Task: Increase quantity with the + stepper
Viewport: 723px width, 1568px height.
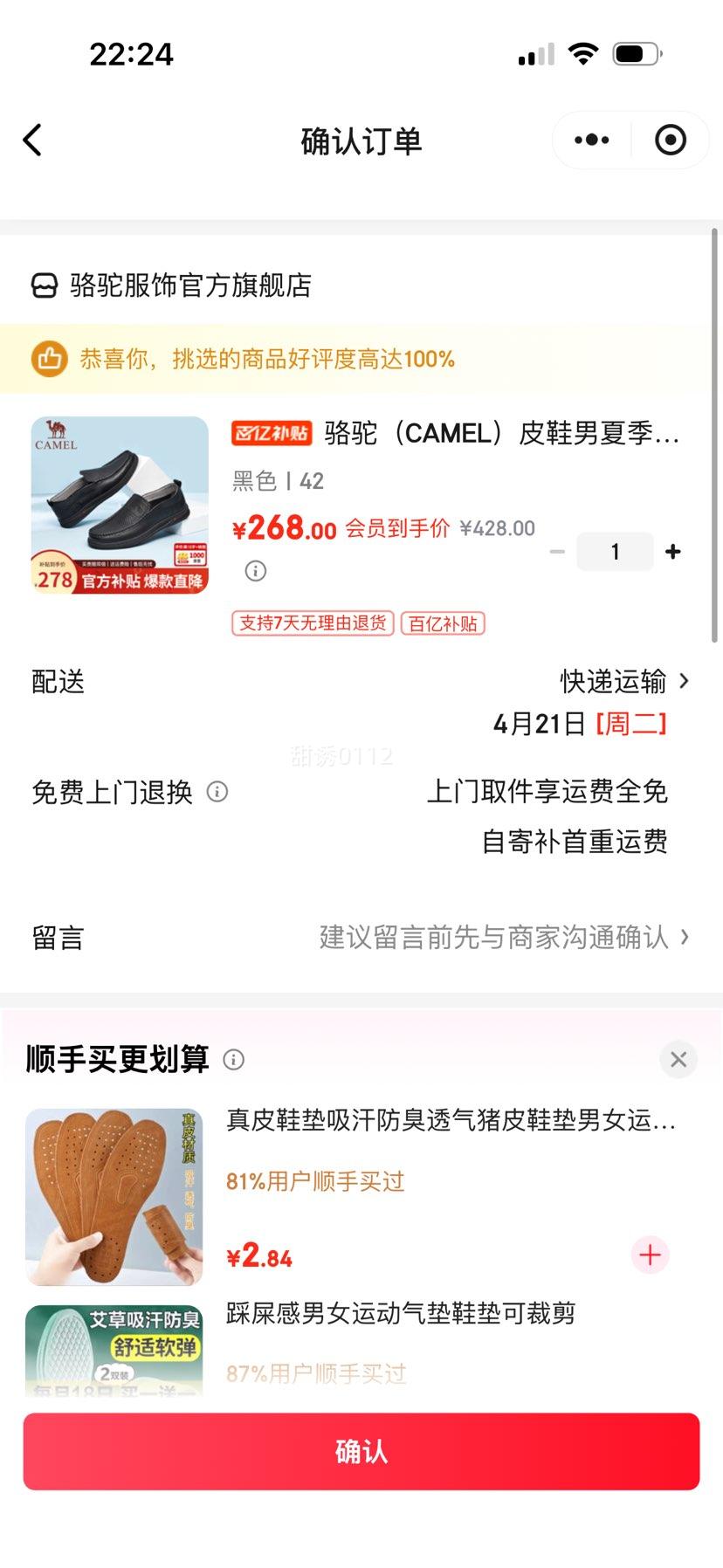Action: [x=672, y=551]
